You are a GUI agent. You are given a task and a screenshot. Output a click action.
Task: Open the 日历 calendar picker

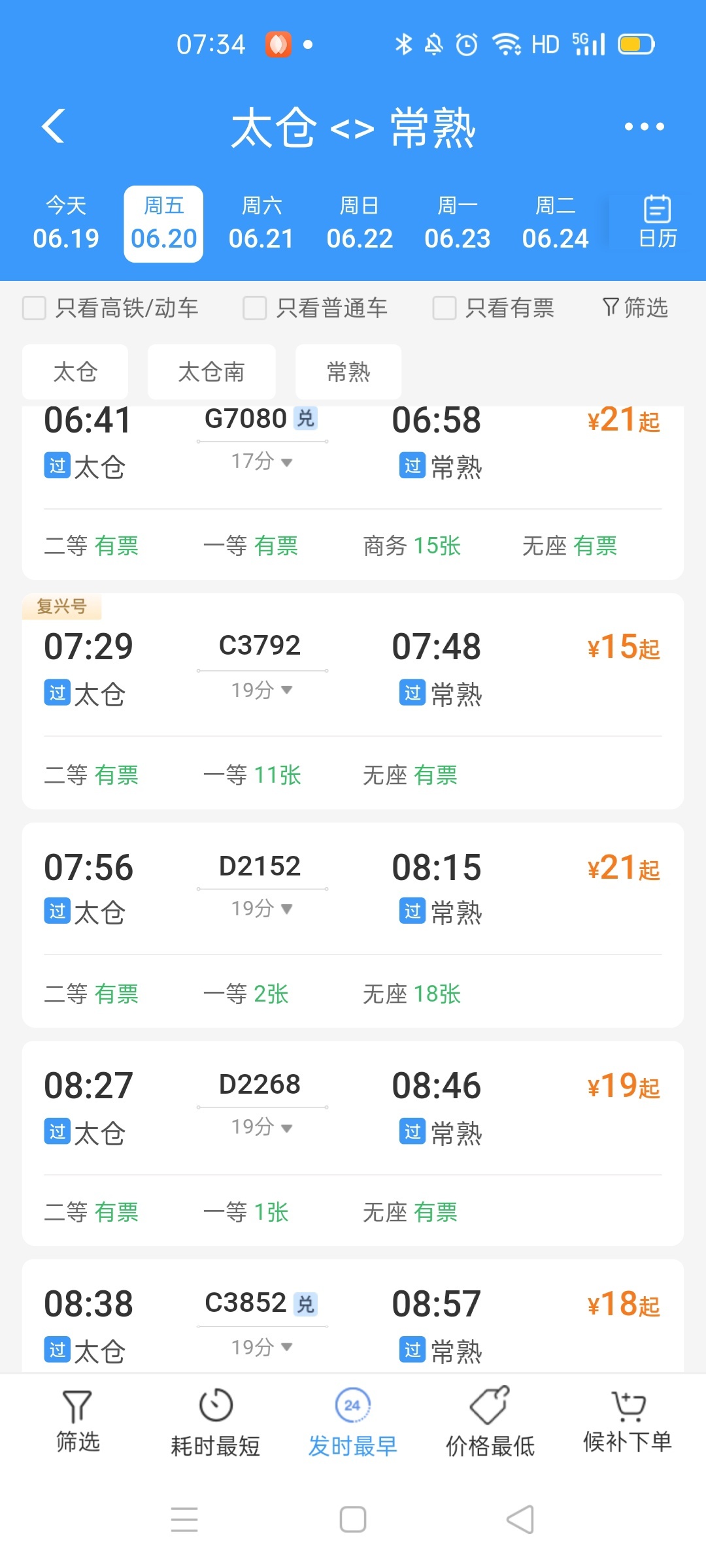click(x=657, y=222)
